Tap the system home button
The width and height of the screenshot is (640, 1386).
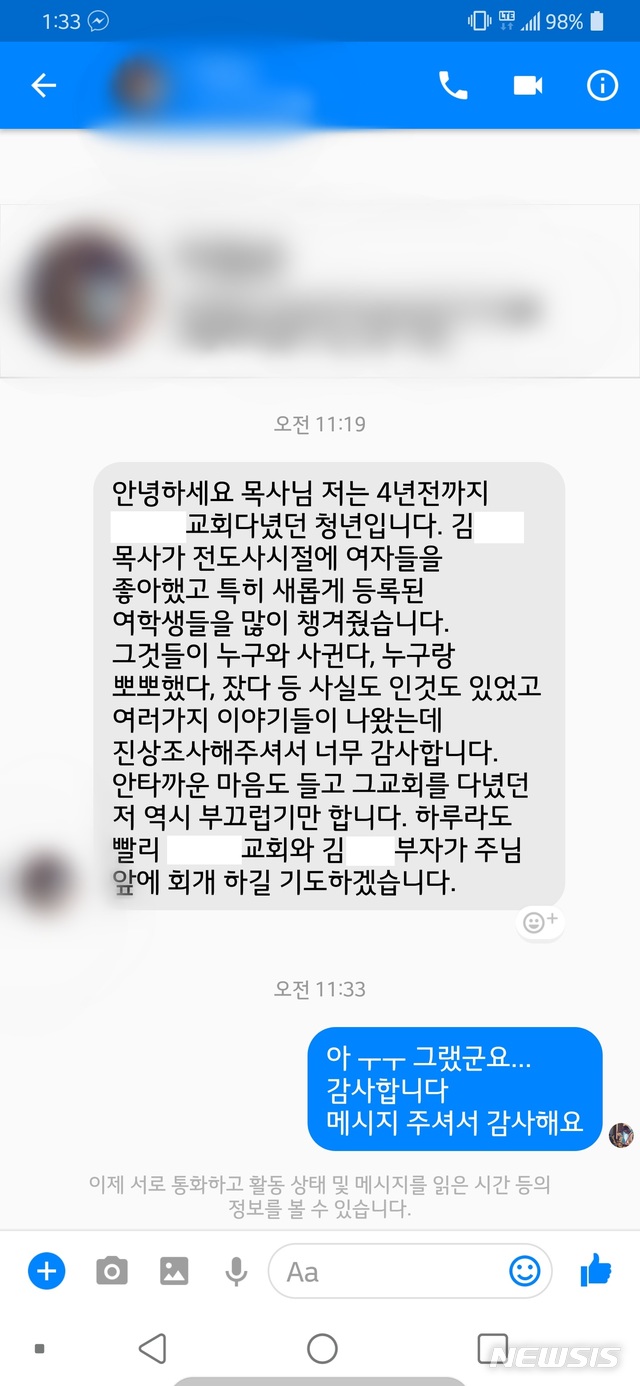[x=322, y=1348]
